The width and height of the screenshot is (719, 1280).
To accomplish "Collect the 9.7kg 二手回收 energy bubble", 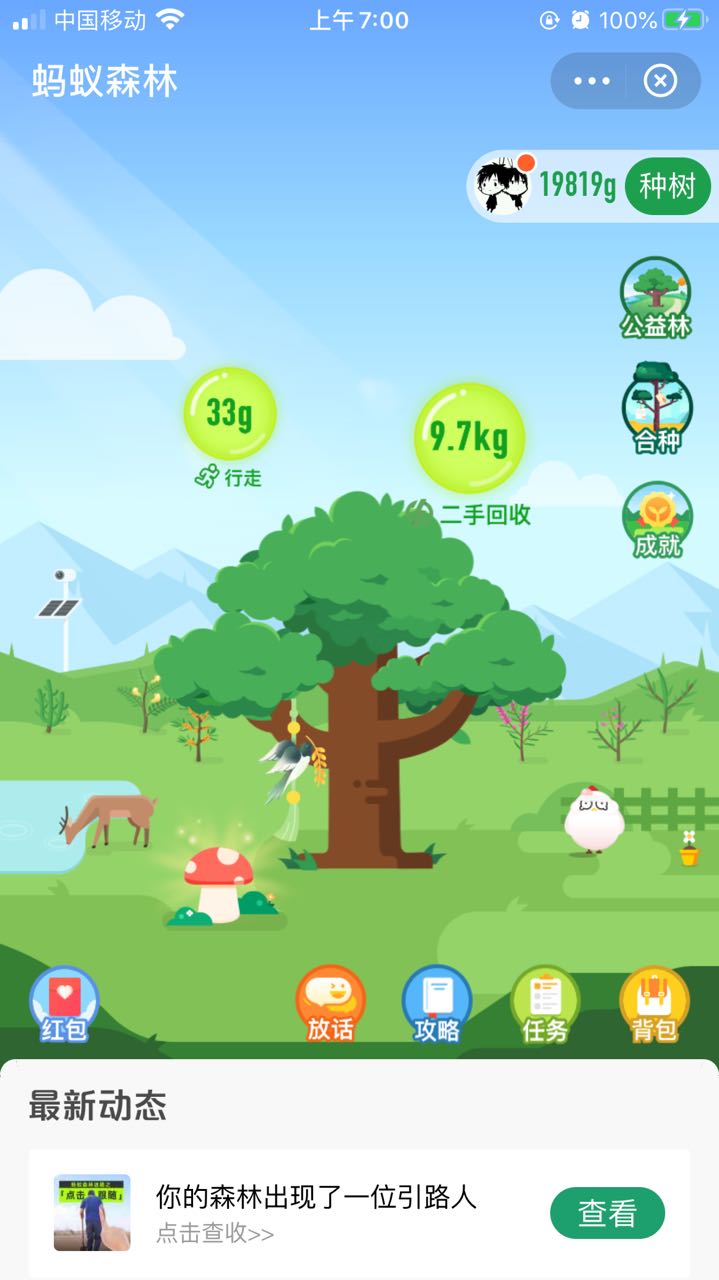I will 469,438.
